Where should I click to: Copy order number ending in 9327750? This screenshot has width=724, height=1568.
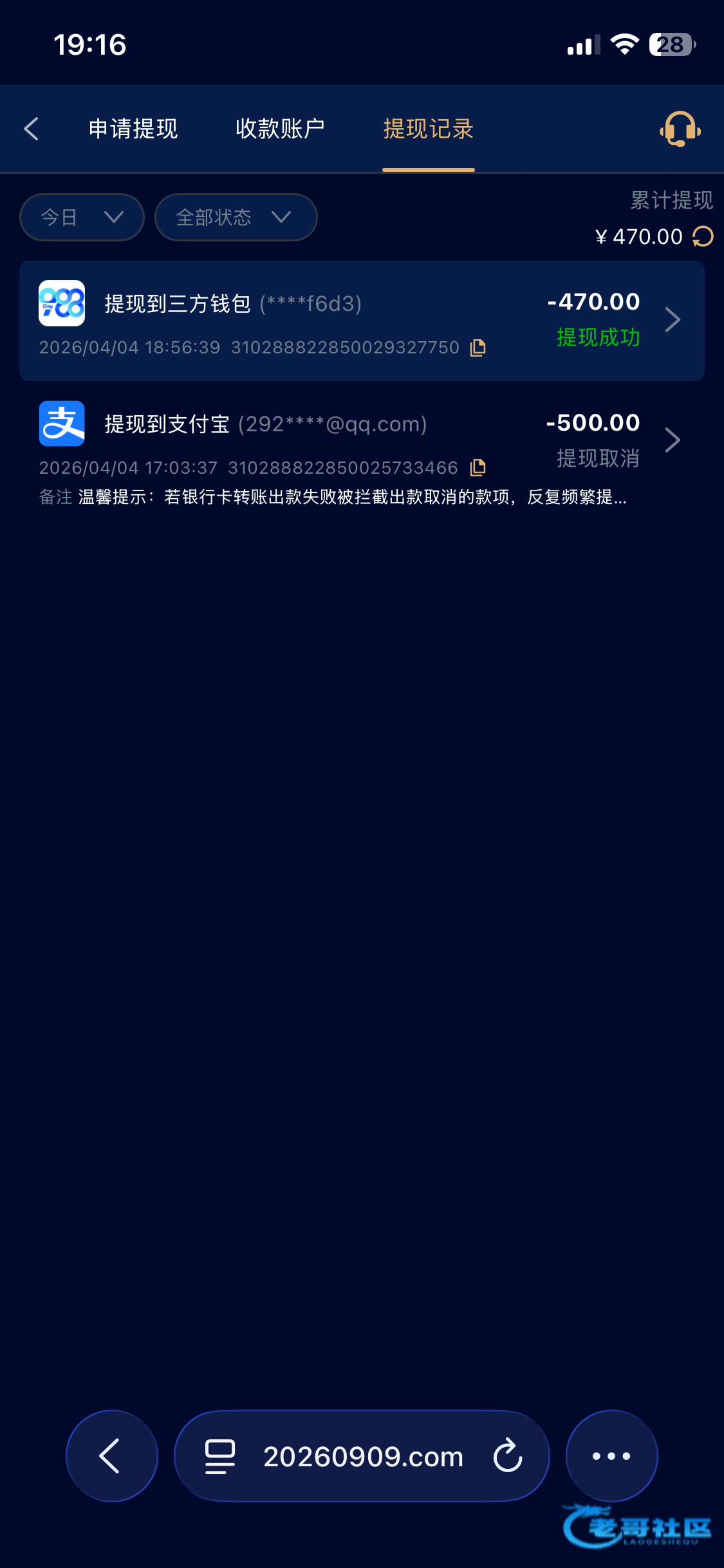pyautogui.click(x=478, y=348)
